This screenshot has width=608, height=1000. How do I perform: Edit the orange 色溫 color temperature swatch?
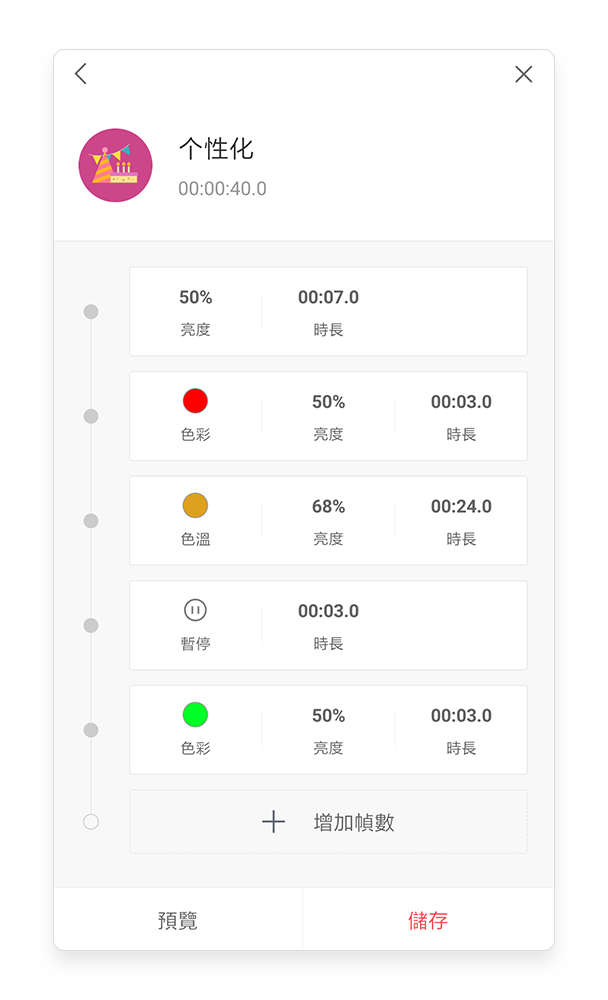click(195, 506)
